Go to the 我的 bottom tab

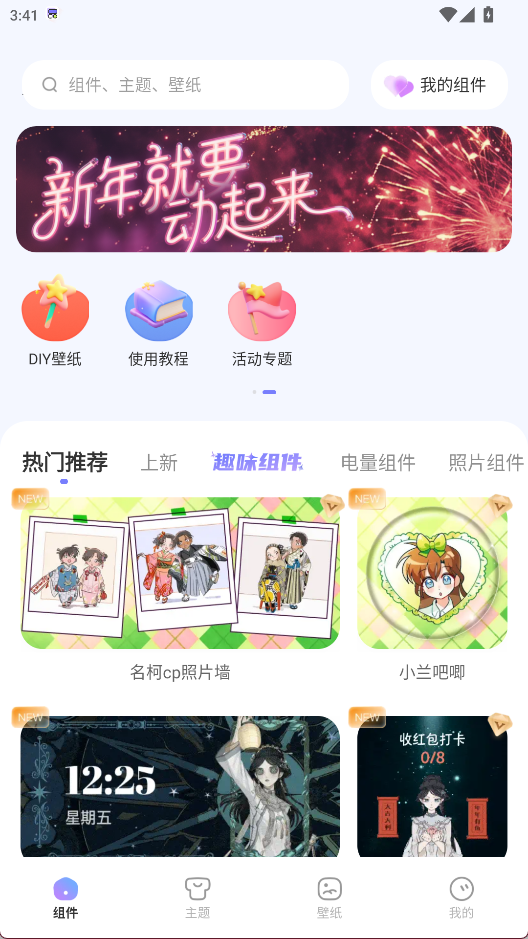[x=462, y=898]
